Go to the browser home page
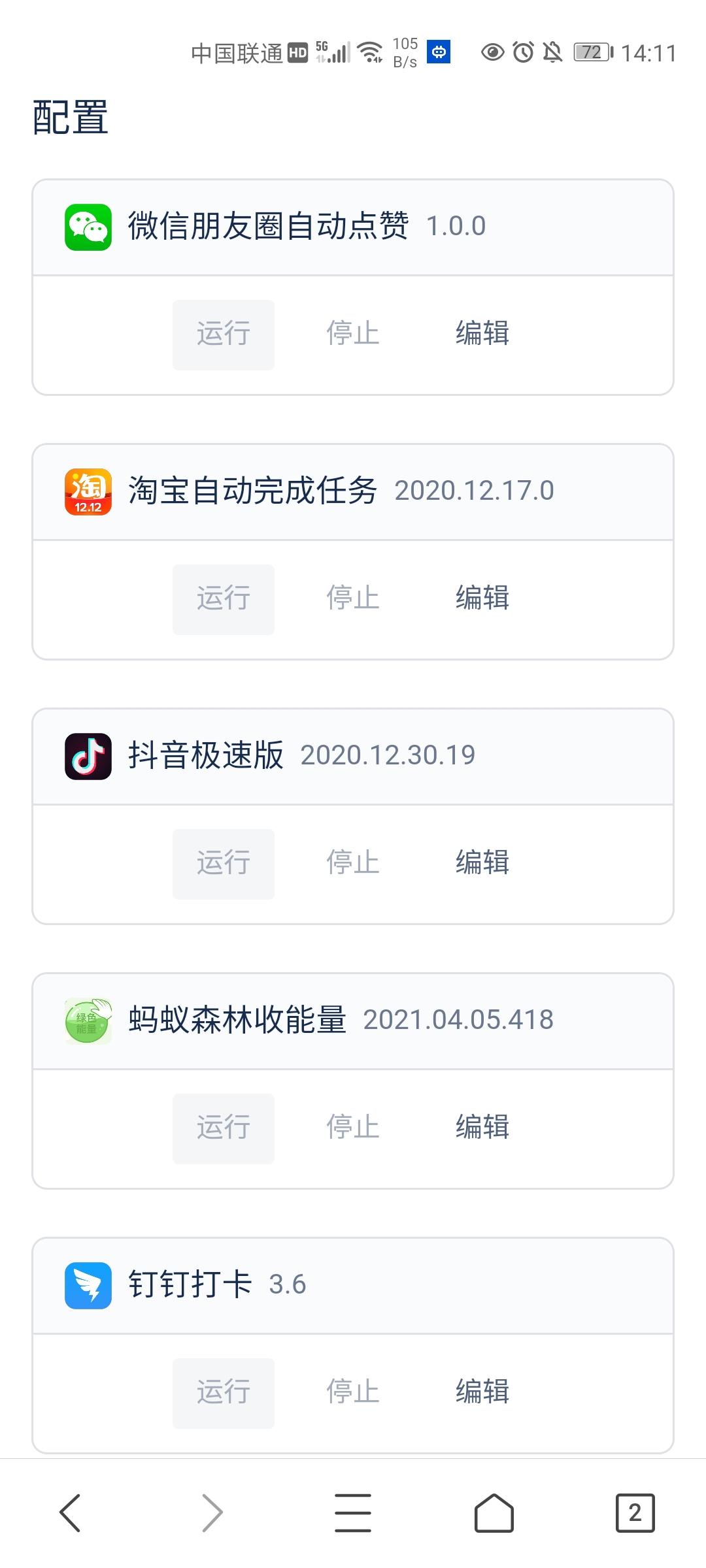 494,1512
